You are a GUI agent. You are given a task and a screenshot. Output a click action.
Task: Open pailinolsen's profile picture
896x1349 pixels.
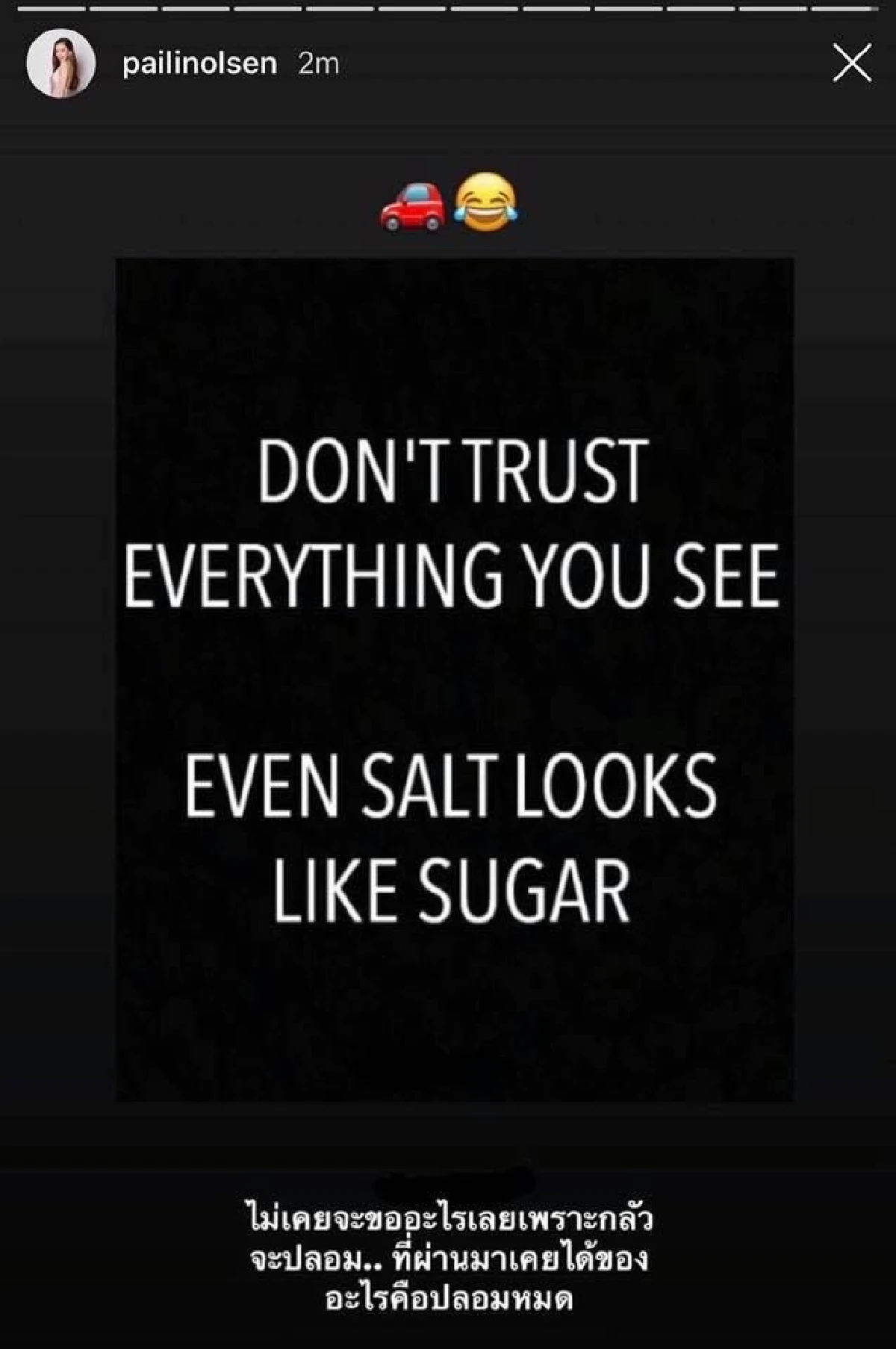tap(60, 64)
